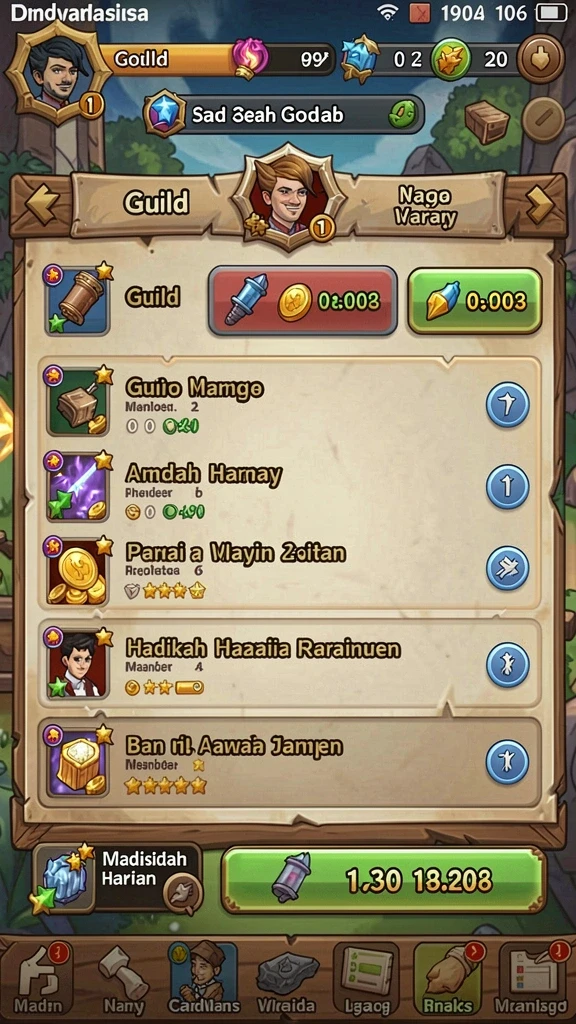Go to the next page with the right arrow
Screen dimensions: 576x1024
539,205
